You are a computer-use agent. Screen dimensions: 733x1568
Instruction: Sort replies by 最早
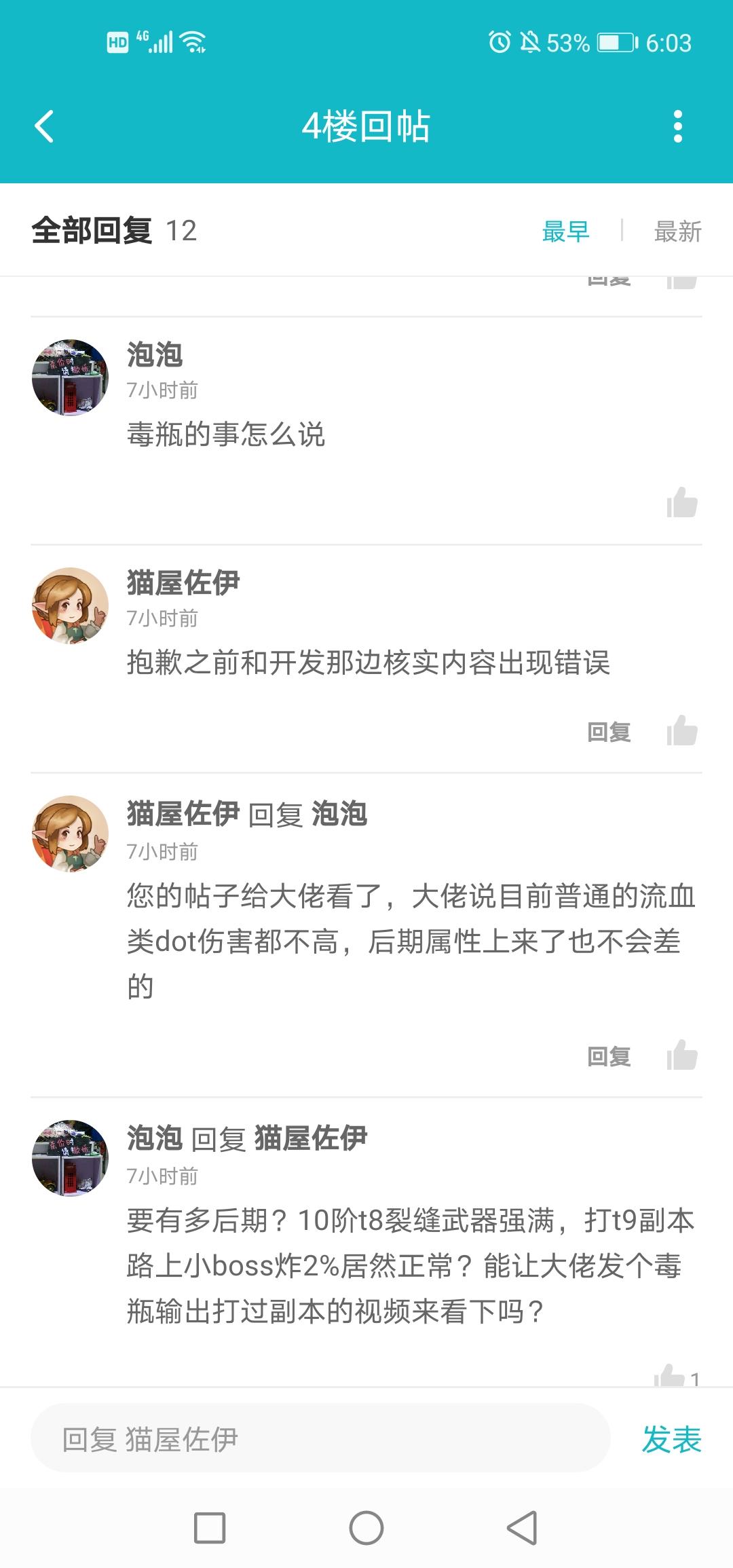coord(565,231)
